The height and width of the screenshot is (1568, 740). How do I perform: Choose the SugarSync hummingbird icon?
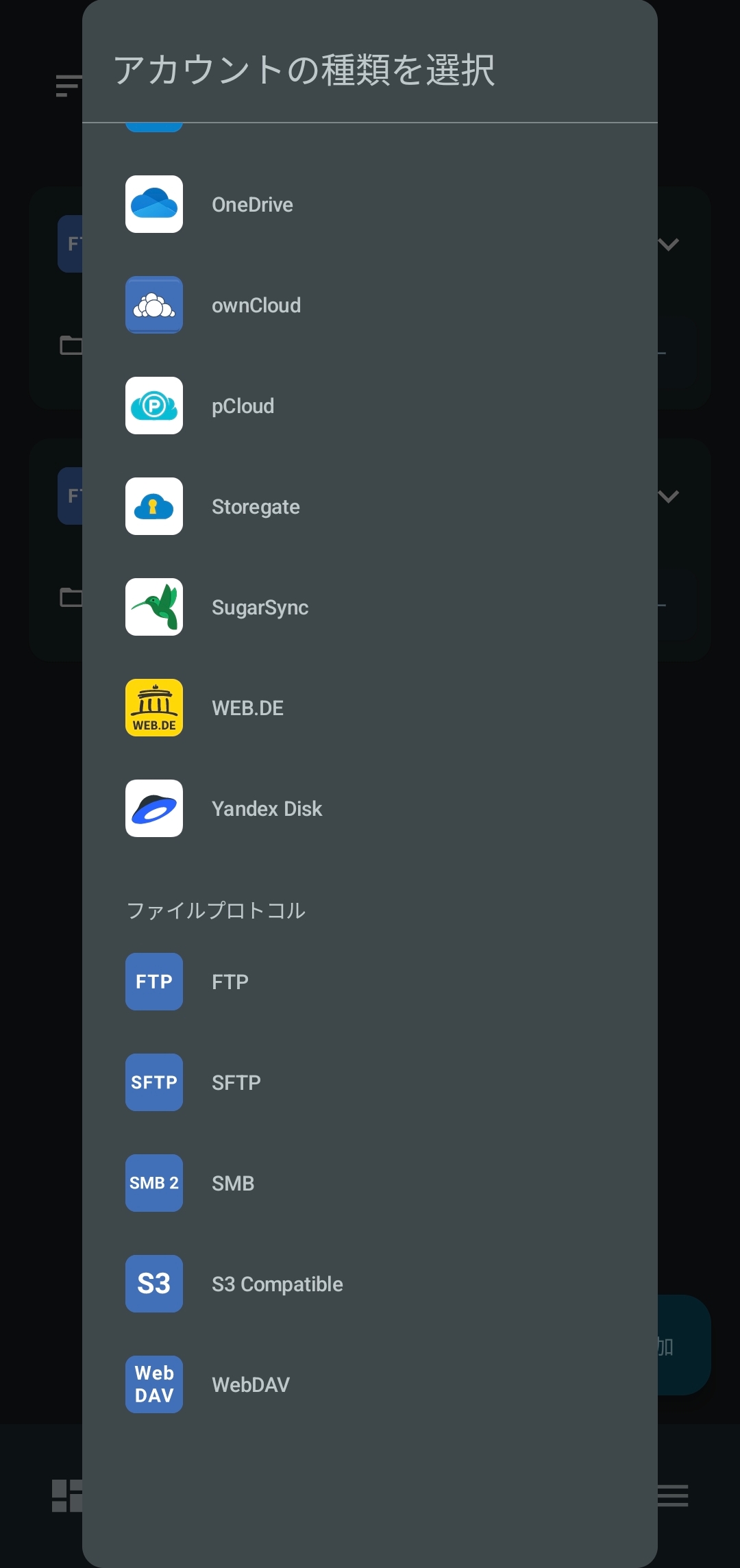click(153, 607)
